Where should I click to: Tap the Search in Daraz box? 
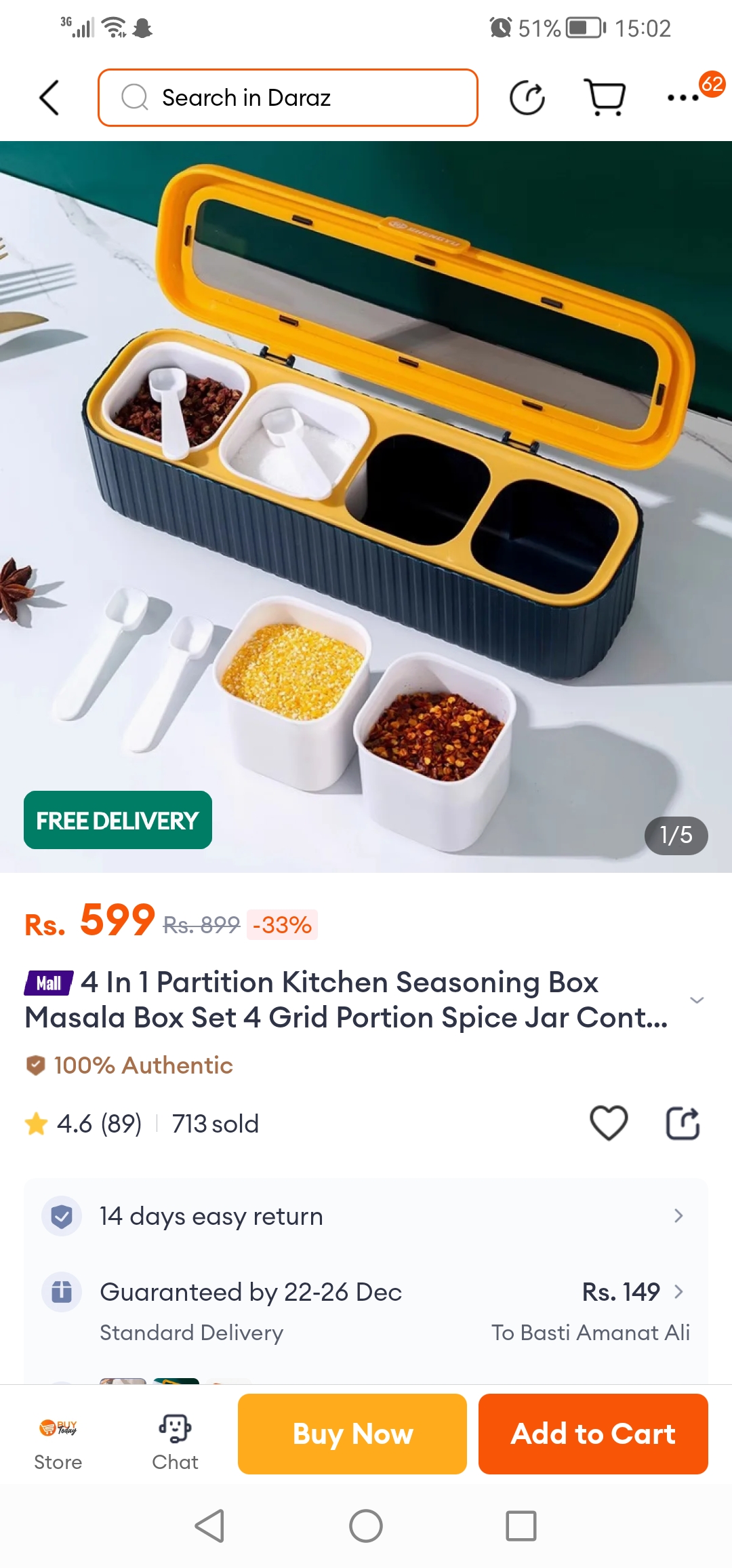click(288, 98)
